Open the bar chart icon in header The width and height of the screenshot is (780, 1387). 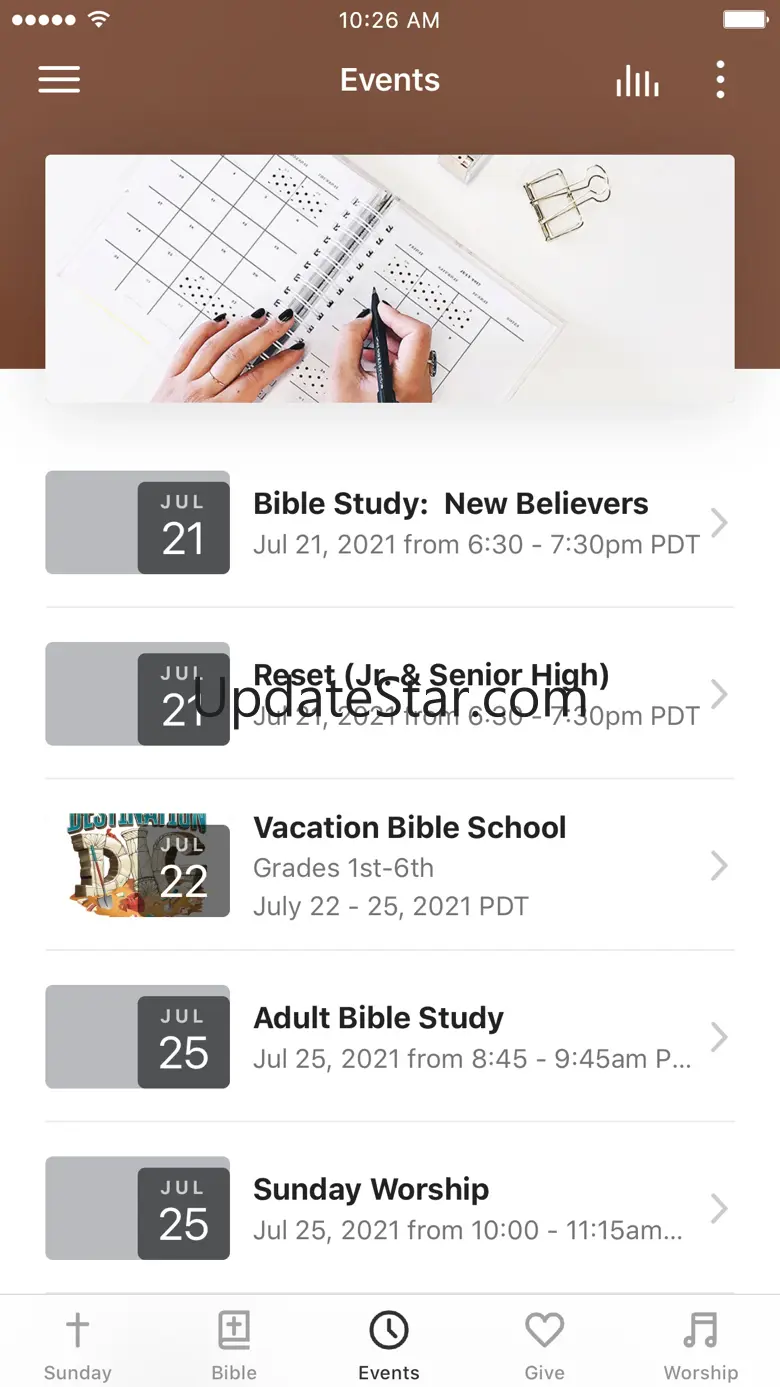(x=637, y=81)
